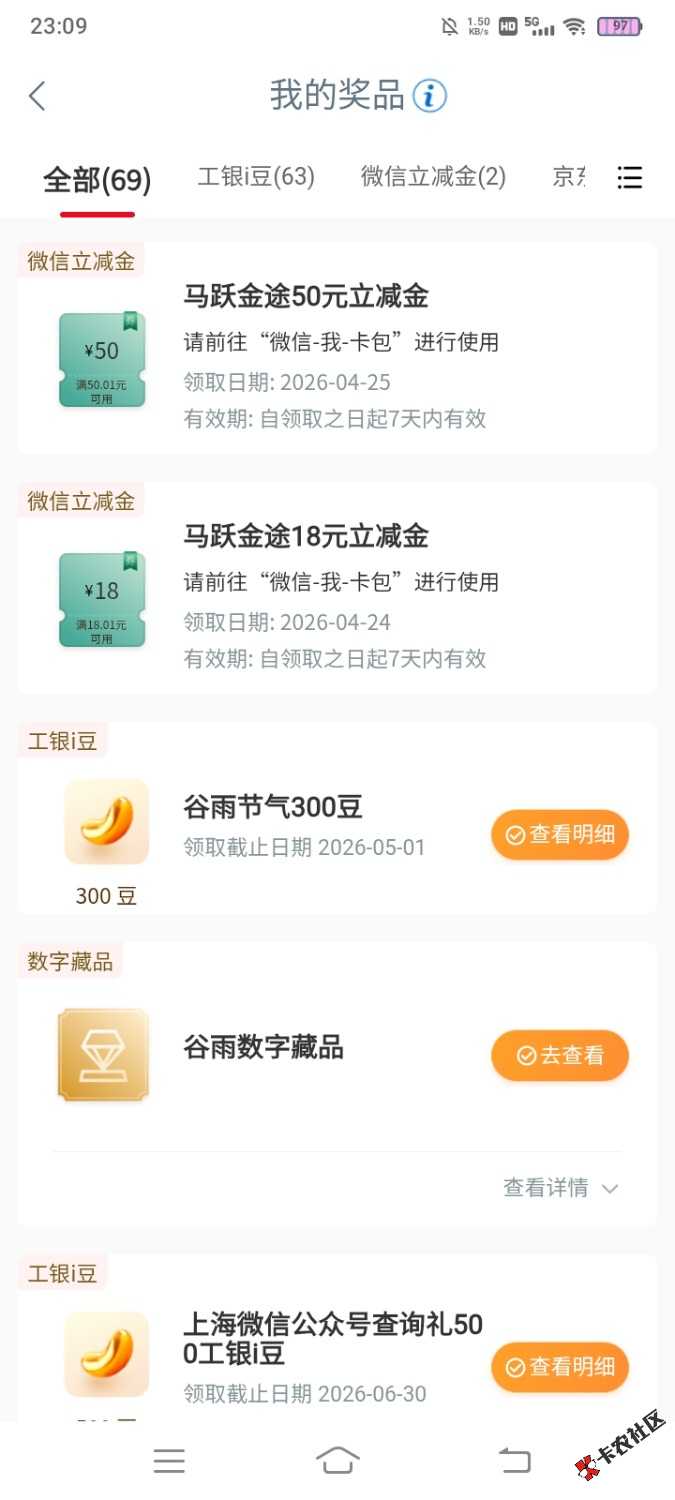The image size is (675, 1500).
Task: Expand 查看详情 under 谷雨数字藏品
Action: tap(560, 1188)
